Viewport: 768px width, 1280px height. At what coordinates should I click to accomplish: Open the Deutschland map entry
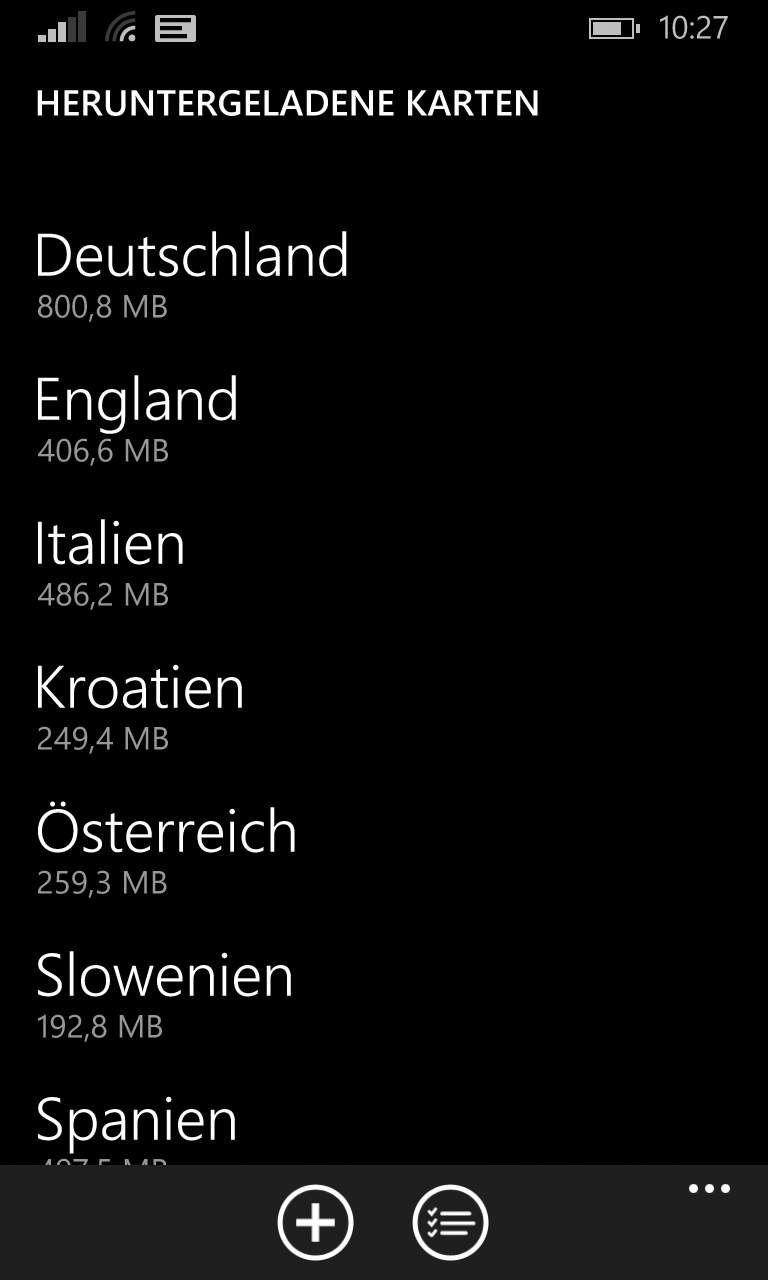[x=384, y=274]
